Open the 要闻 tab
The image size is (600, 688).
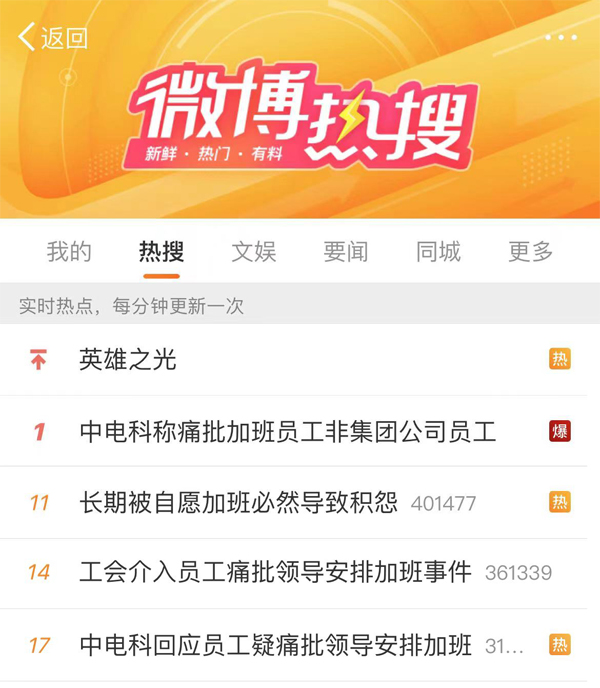(345, 252)
